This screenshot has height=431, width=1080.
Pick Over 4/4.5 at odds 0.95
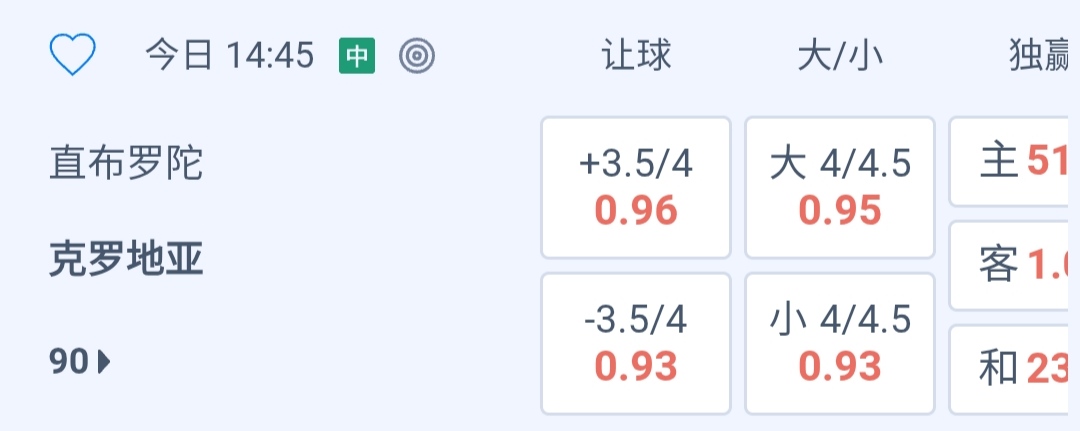840,188
